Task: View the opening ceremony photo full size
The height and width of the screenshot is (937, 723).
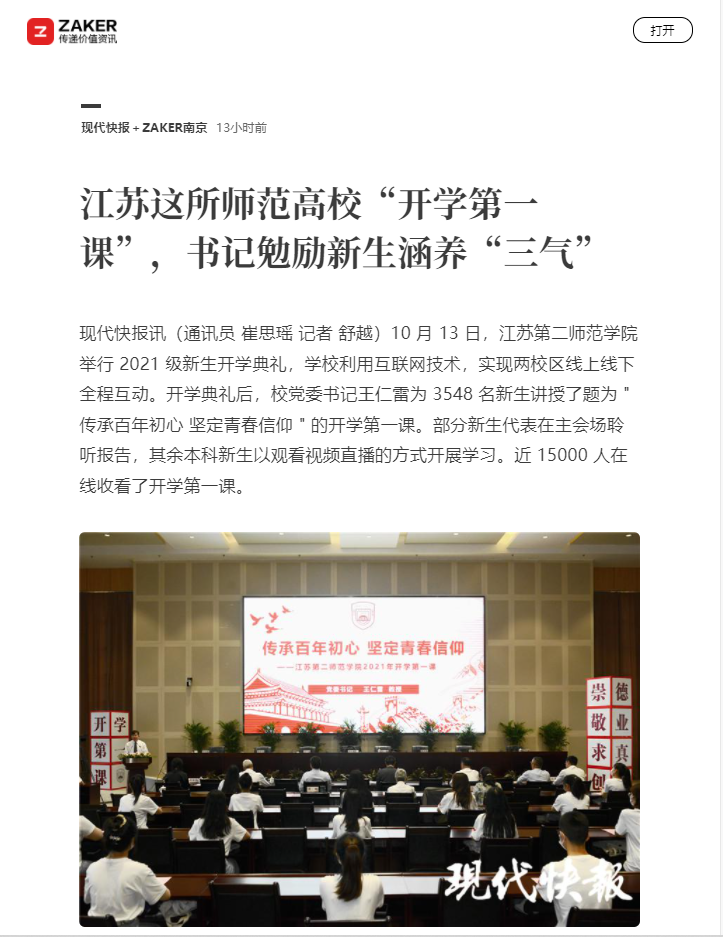Action: pyautogui.click(x=359, y=729)
